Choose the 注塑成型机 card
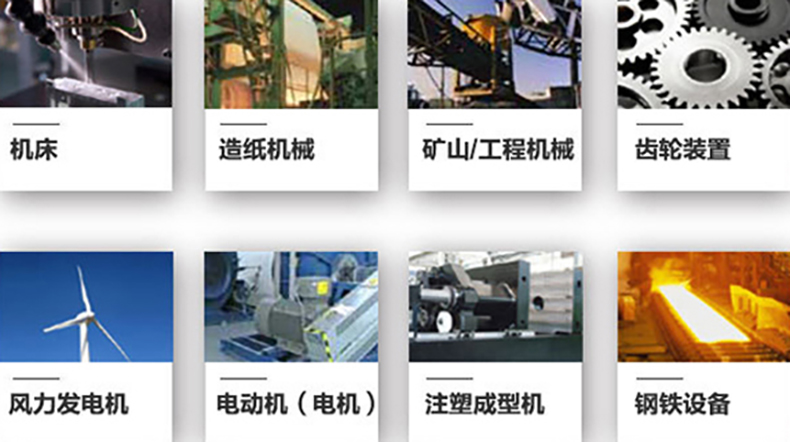 (495, 347)
